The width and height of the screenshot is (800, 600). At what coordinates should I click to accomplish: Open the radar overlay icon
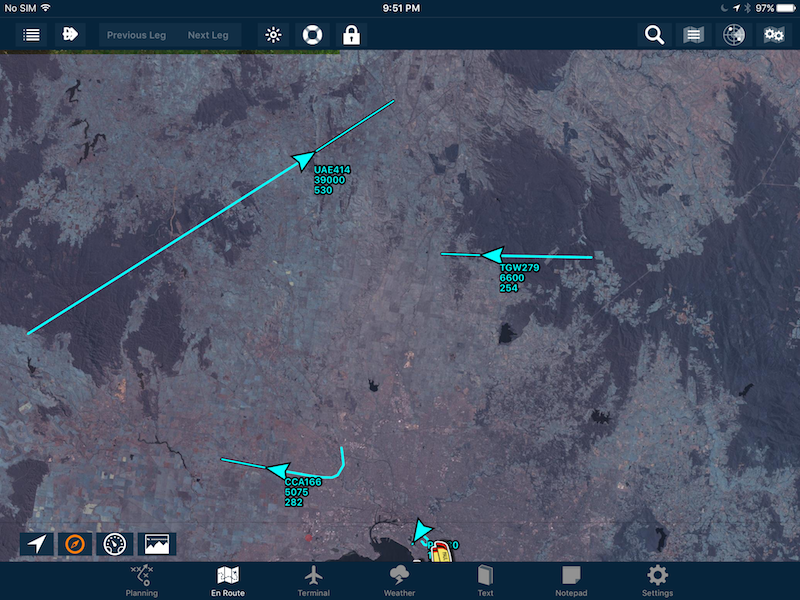(733, 35)
